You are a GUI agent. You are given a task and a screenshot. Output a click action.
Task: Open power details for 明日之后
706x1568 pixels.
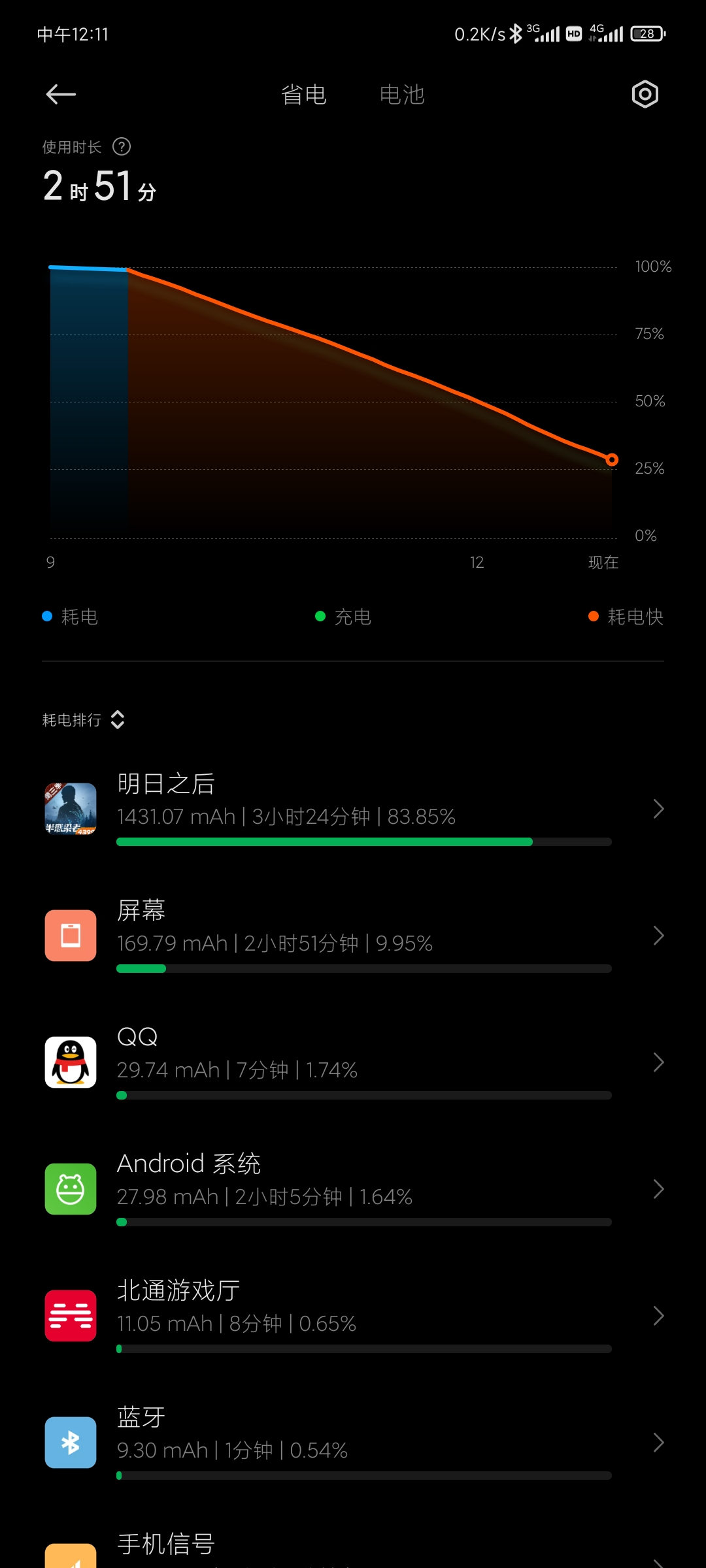(353, 809)
